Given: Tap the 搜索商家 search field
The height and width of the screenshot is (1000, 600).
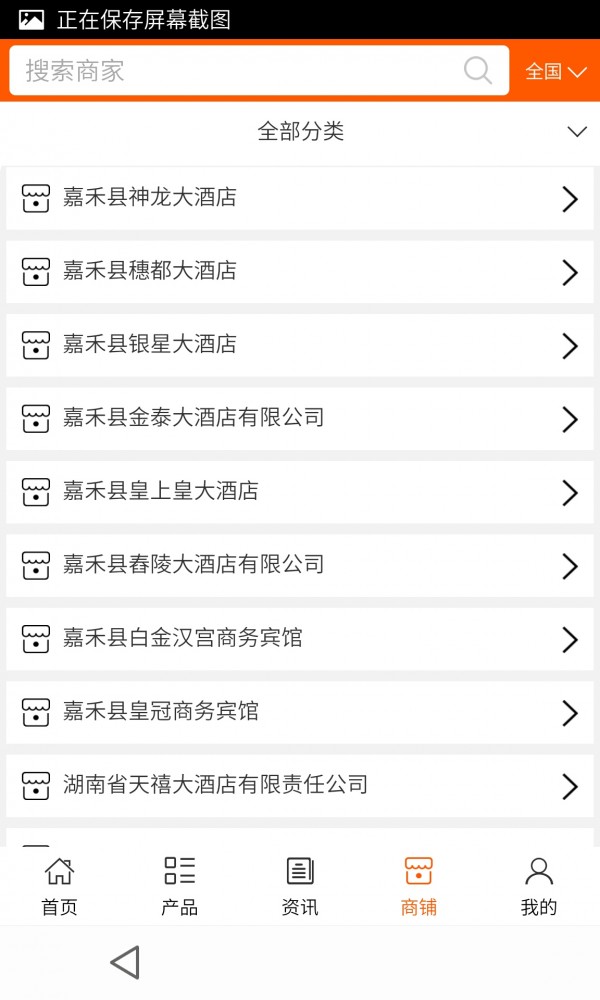Looking at the screenshot, I should 240,71.
